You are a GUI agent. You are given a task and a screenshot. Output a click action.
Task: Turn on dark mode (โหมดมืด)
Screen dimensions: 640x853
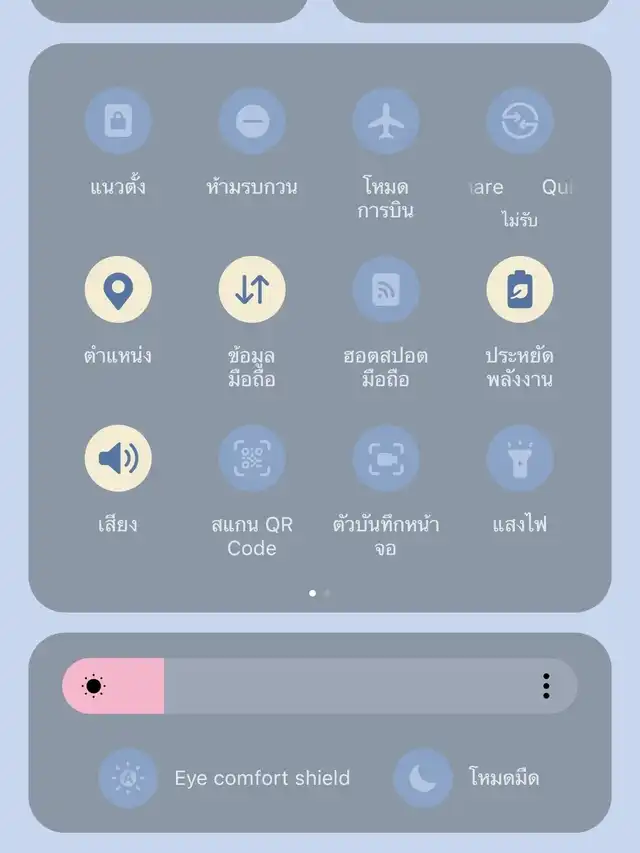point(423,778)
